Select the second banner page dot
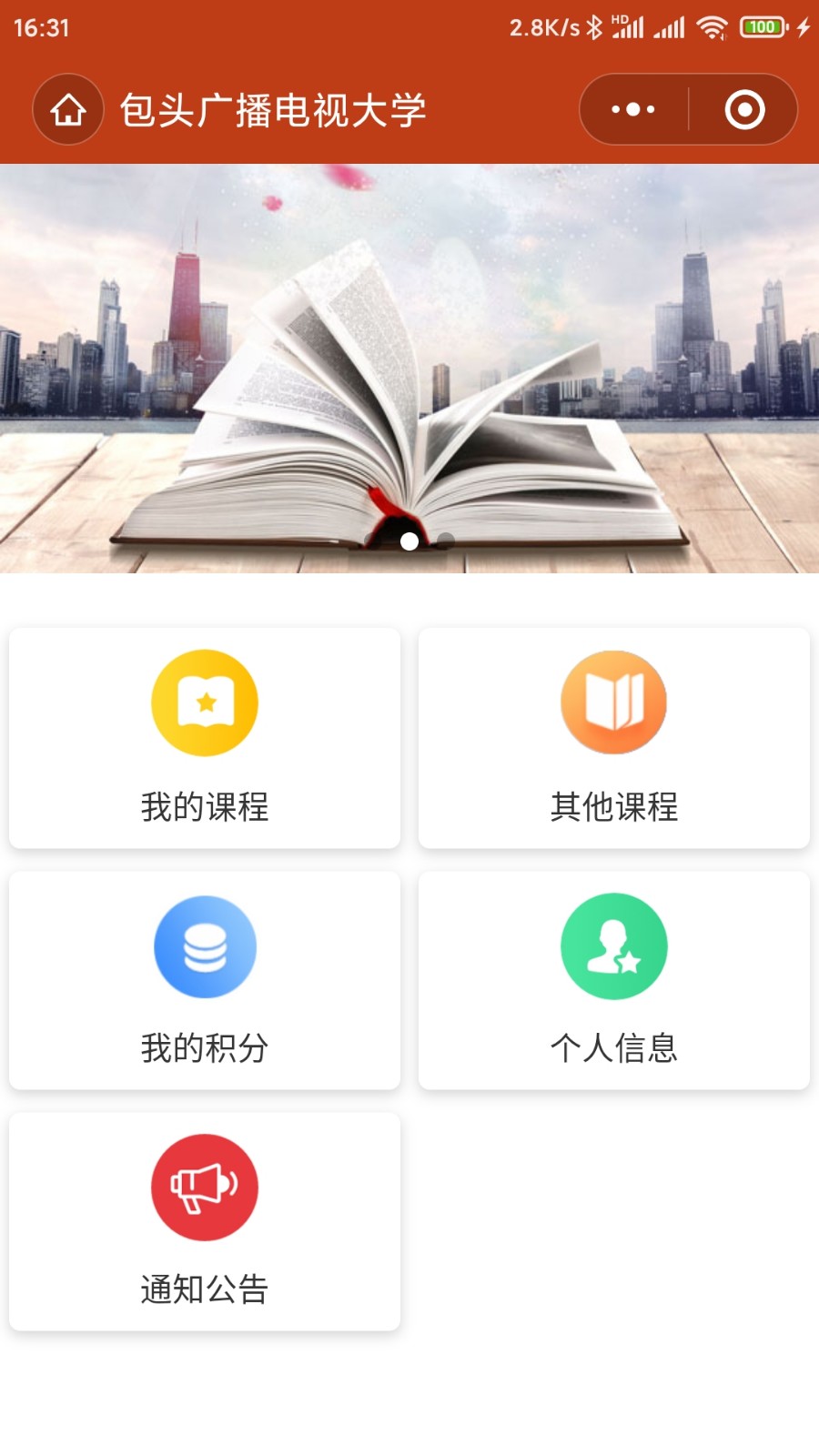 [x=446, y=541]
